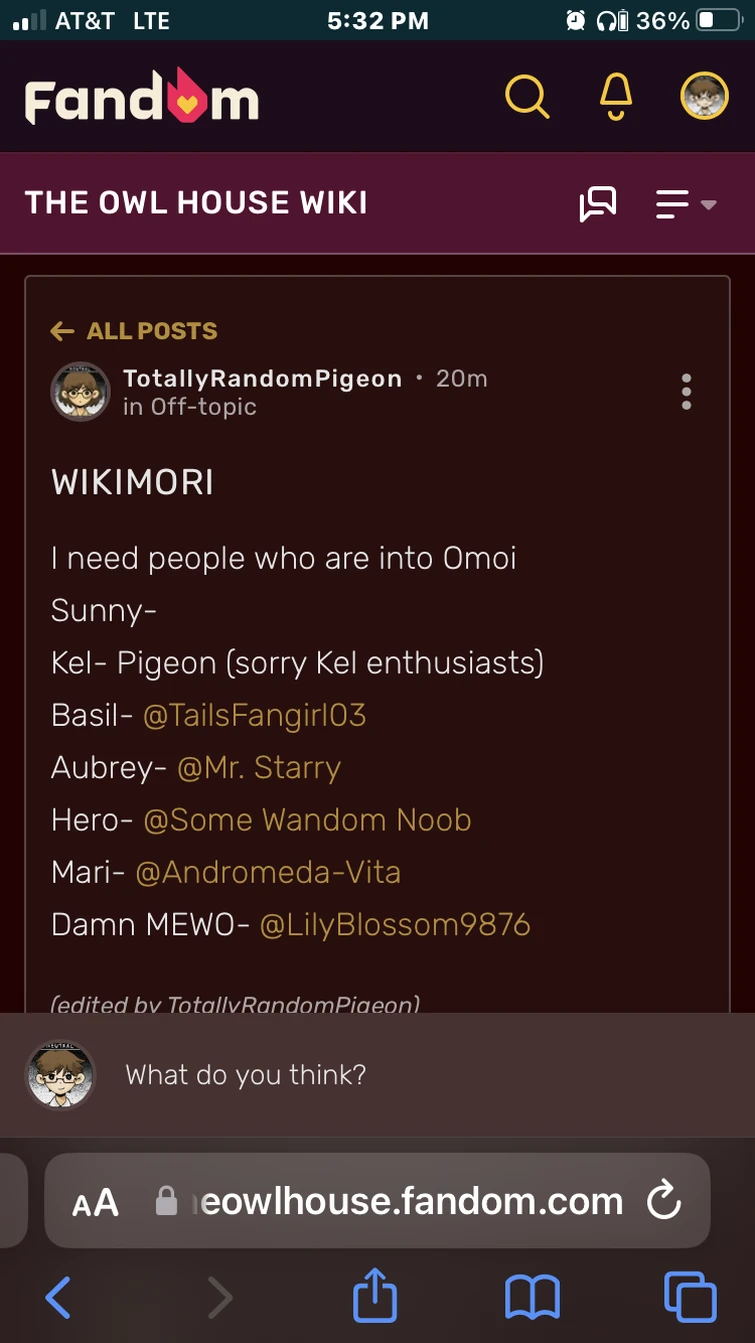This screenshot has height=1343, width=755.
Task: Open the Safari share sheet
Action: (x=374, y=1295)
